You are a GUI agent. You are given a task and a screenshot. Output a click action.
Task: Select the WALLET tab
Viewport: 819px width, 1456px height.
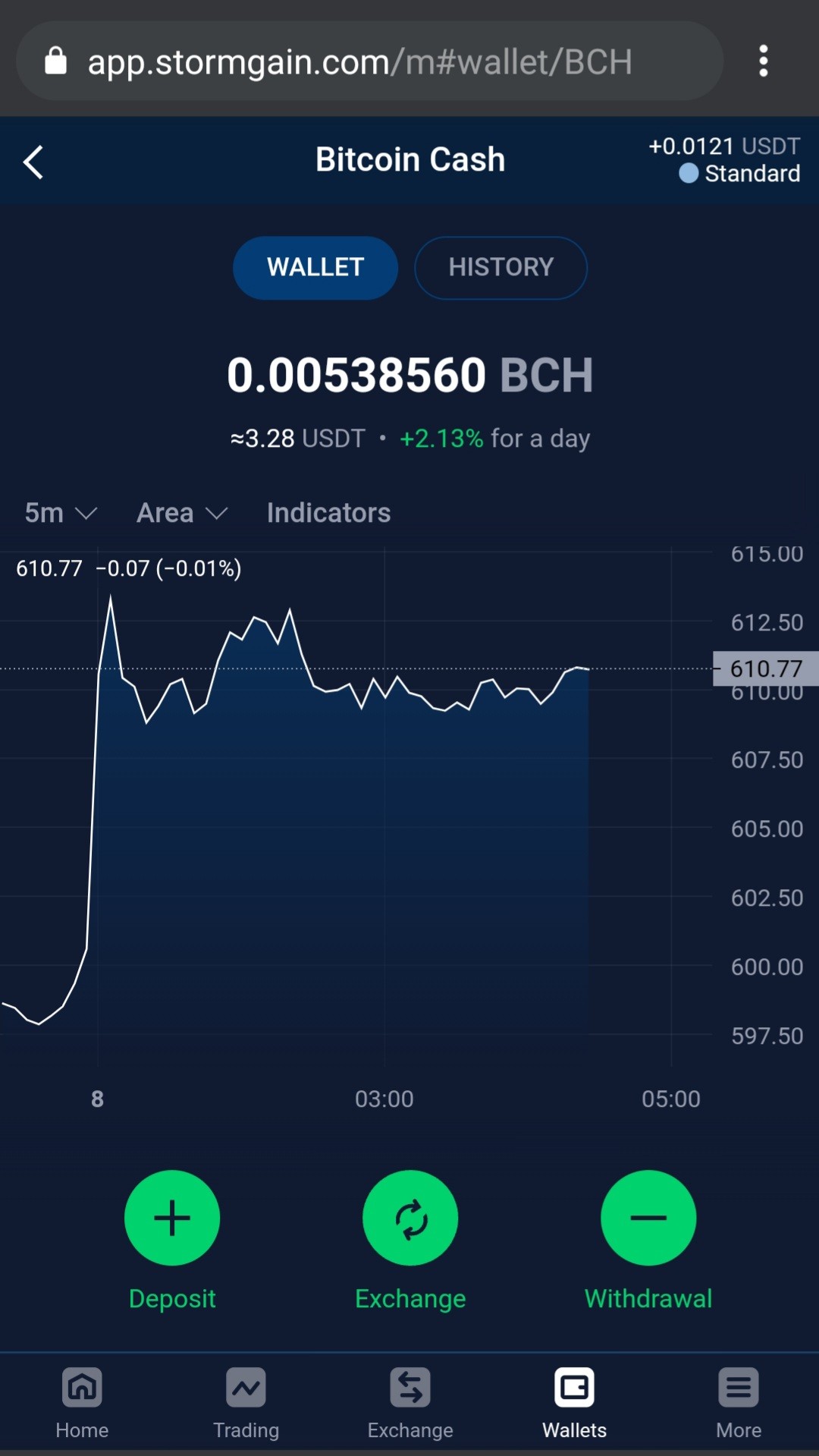point(315,267)
